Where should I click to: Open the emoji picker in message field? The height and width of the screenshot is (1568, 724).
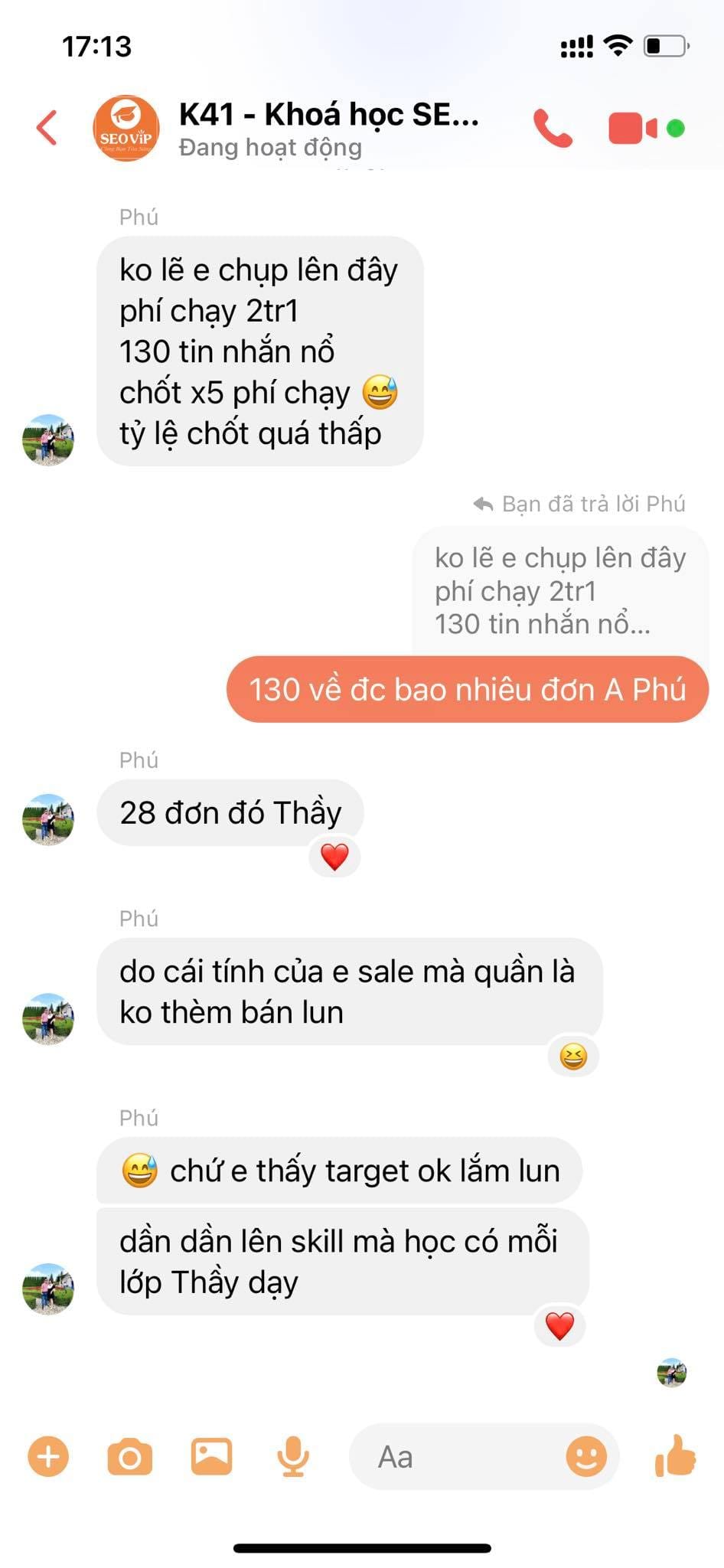(586, 1456)
